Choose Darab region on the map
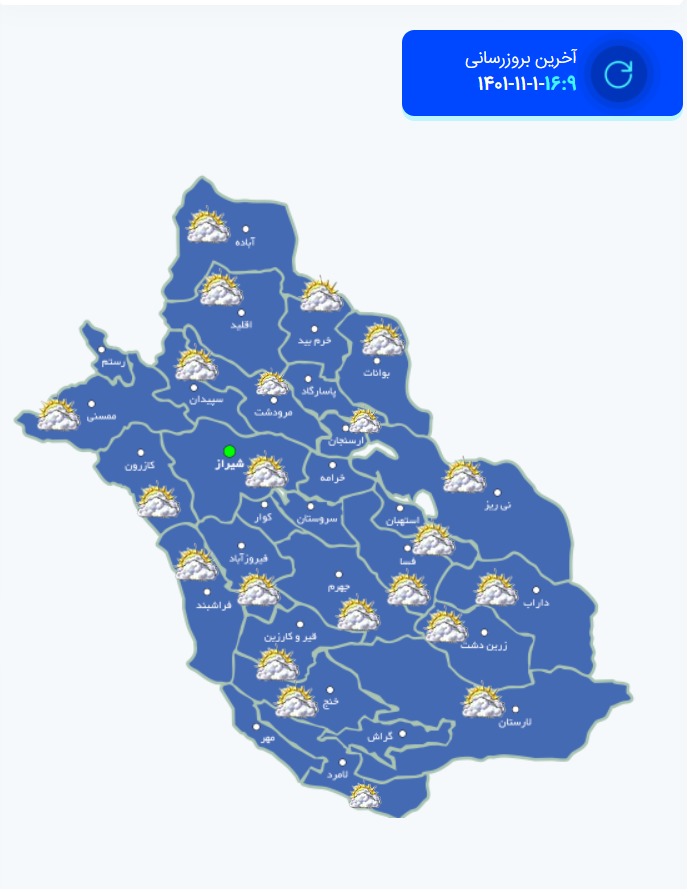This screenshot has width=687, height=889. [535, 590]
